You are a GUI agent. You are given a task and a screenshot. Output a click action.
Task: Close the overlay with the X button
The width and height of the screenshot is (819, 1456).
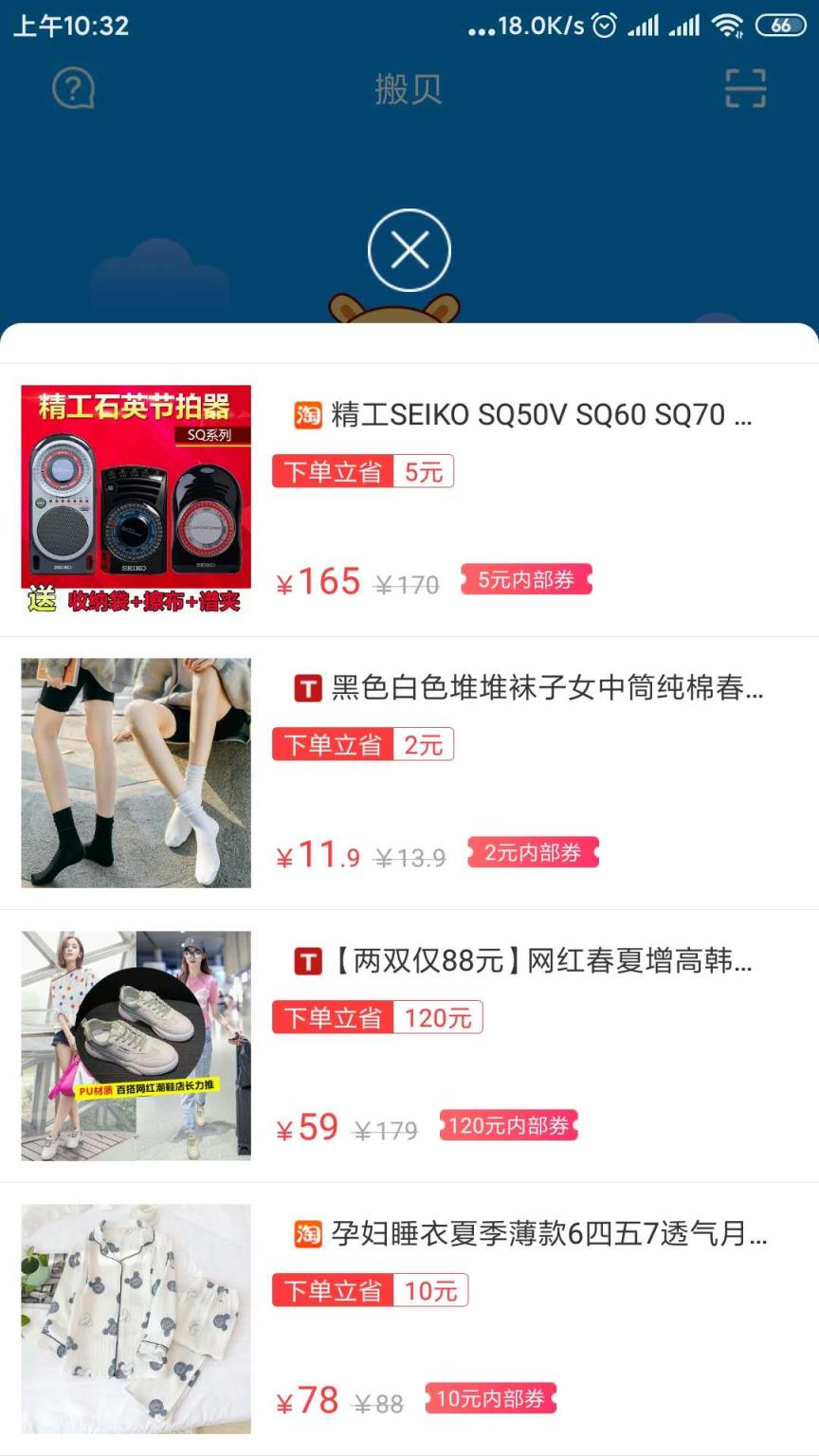pos(409,248)
